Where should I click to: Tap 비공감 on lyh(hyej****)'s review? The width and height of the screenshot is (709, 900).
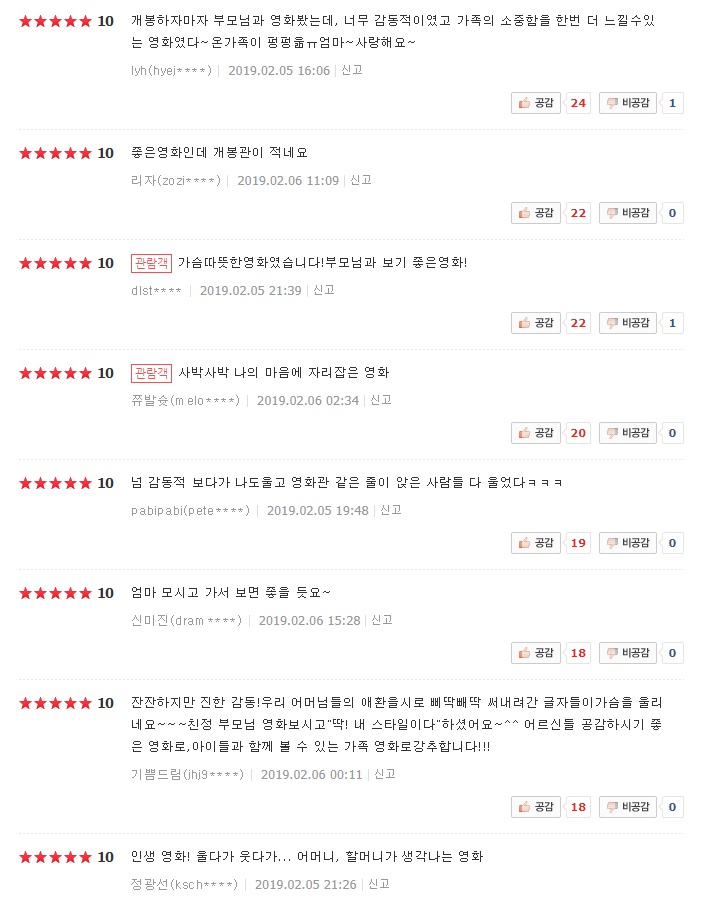628,103
